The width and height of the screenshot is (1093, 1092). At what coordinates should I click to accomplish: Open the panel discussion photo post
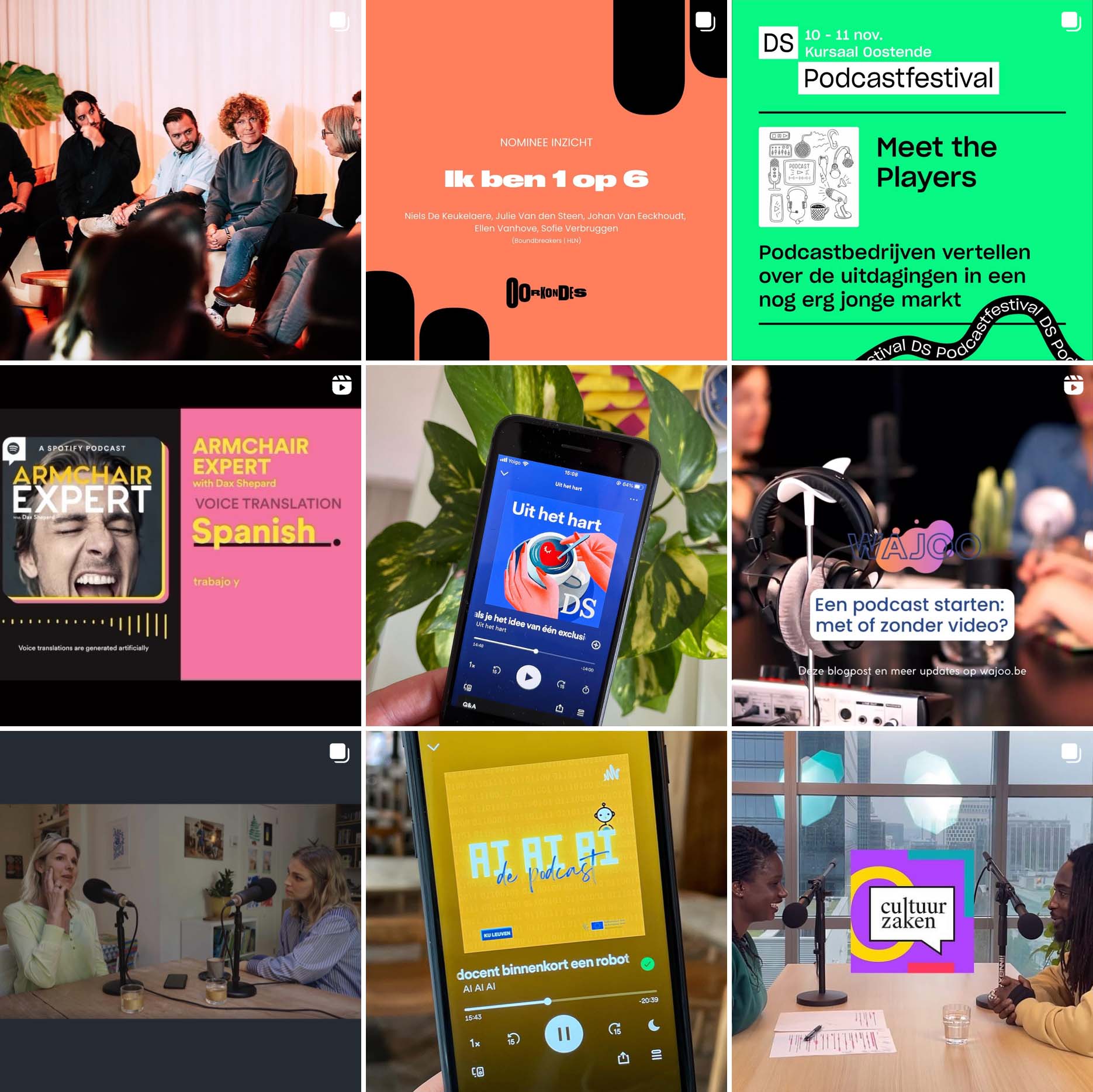[x=180, y=180]
